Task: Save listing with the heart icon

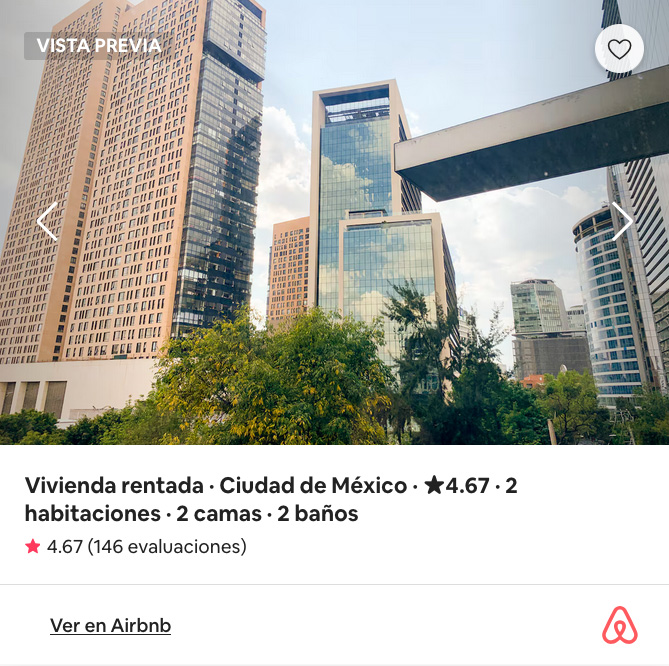Action: [619, 49]
